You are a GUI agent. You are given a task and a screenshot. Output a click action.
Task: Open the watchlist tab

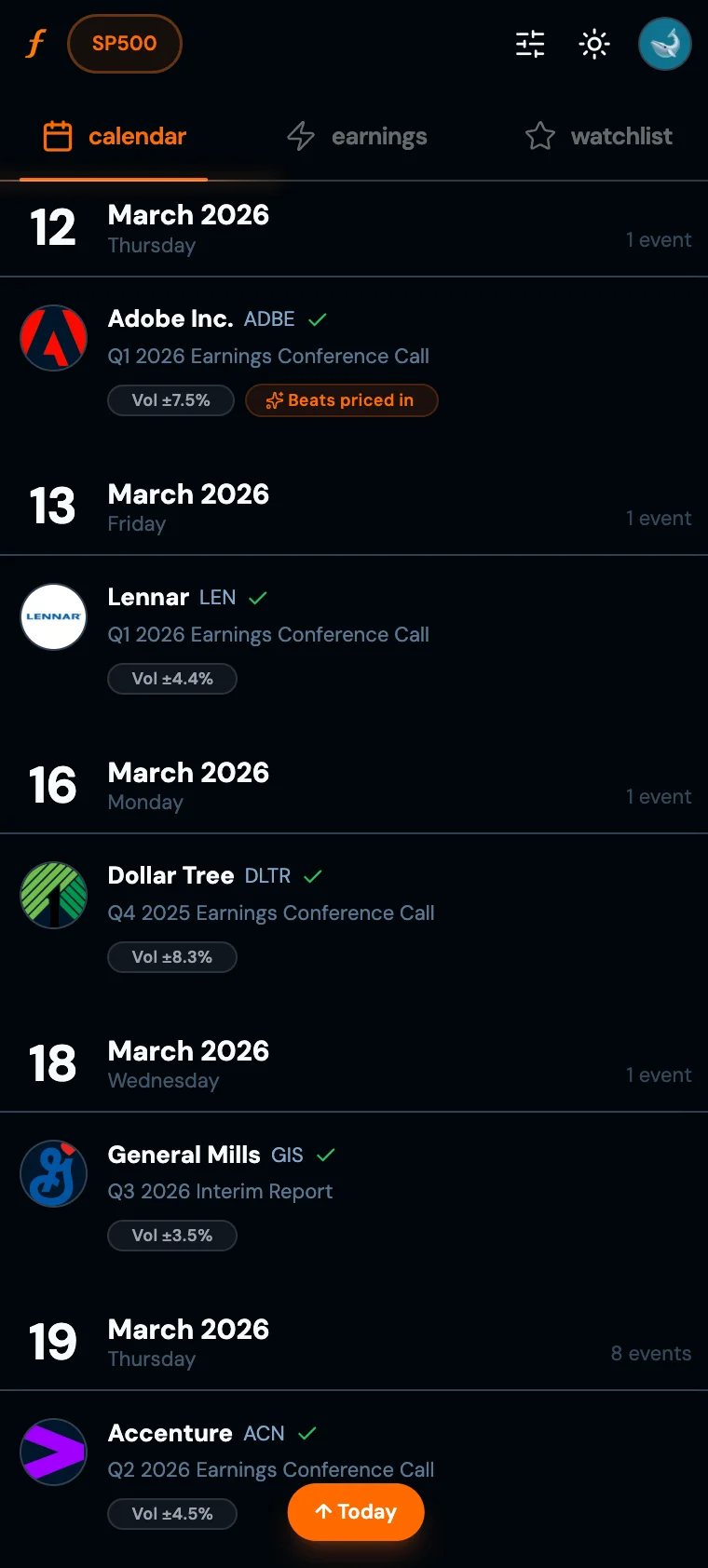coord(598,136)
